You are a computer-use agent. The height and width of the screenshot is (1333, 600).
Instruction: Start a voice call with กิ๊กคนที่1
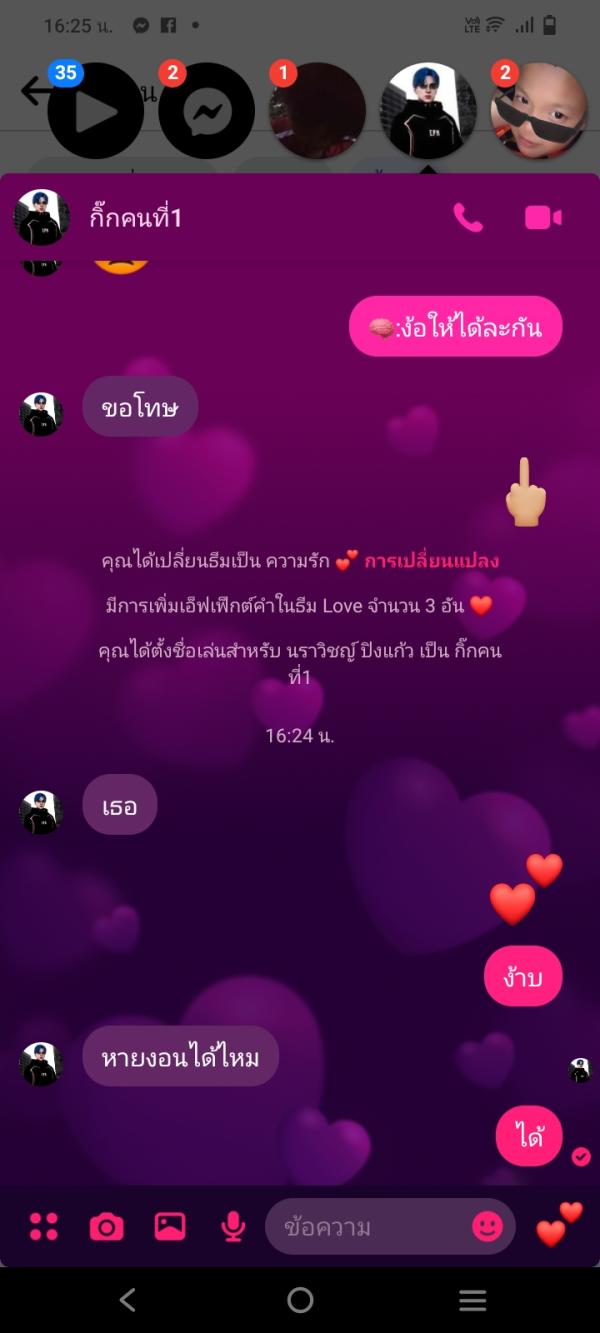[467, 218]
